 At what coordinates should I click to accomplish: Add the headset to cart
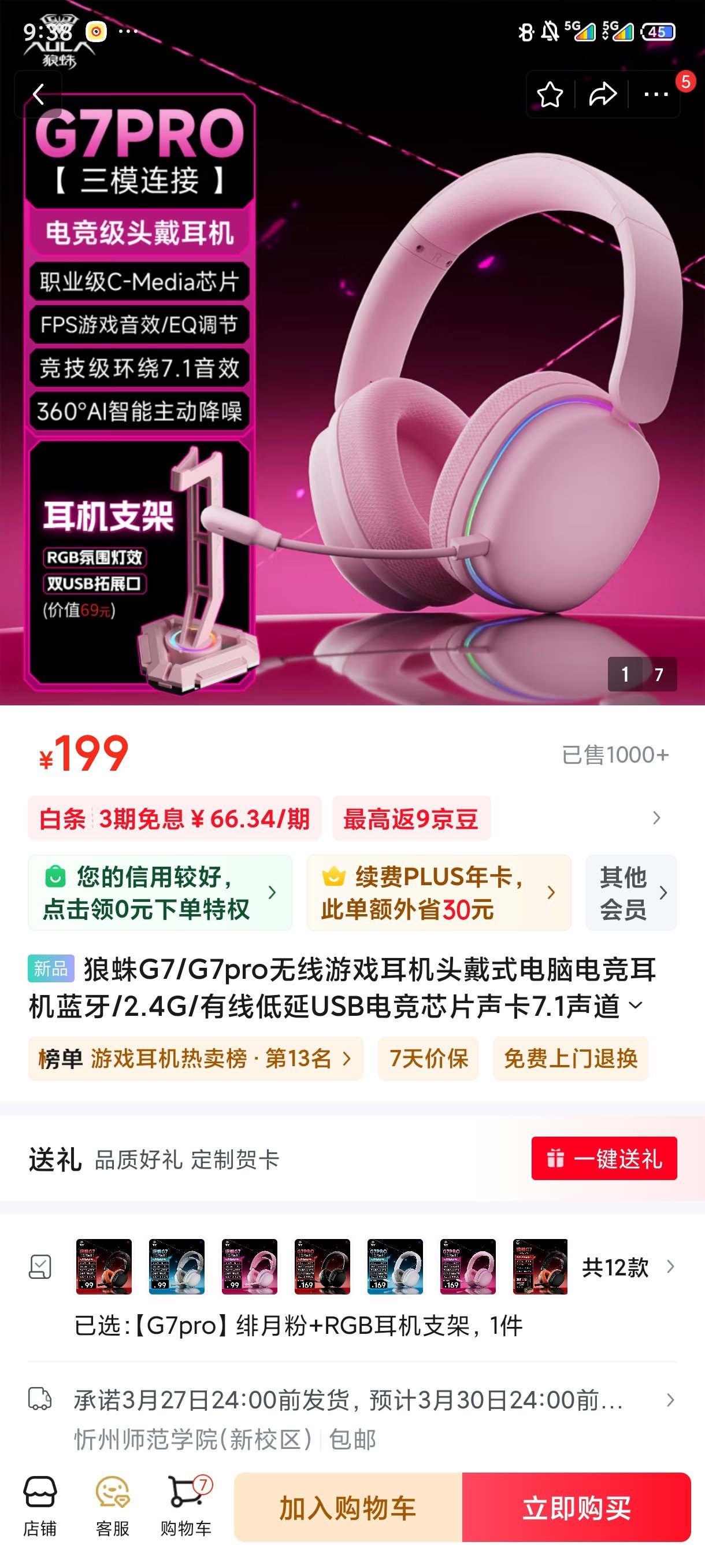click(x=348, y=1507)
